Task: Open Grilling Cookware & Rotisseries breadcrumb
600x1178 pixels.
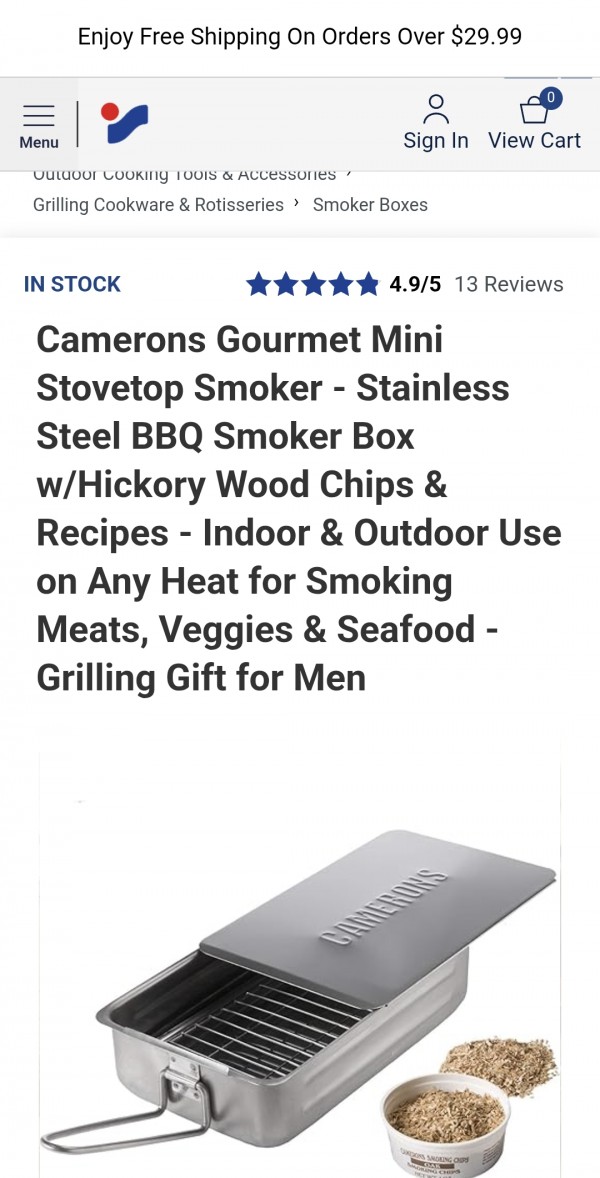Action: pos(158,205)
